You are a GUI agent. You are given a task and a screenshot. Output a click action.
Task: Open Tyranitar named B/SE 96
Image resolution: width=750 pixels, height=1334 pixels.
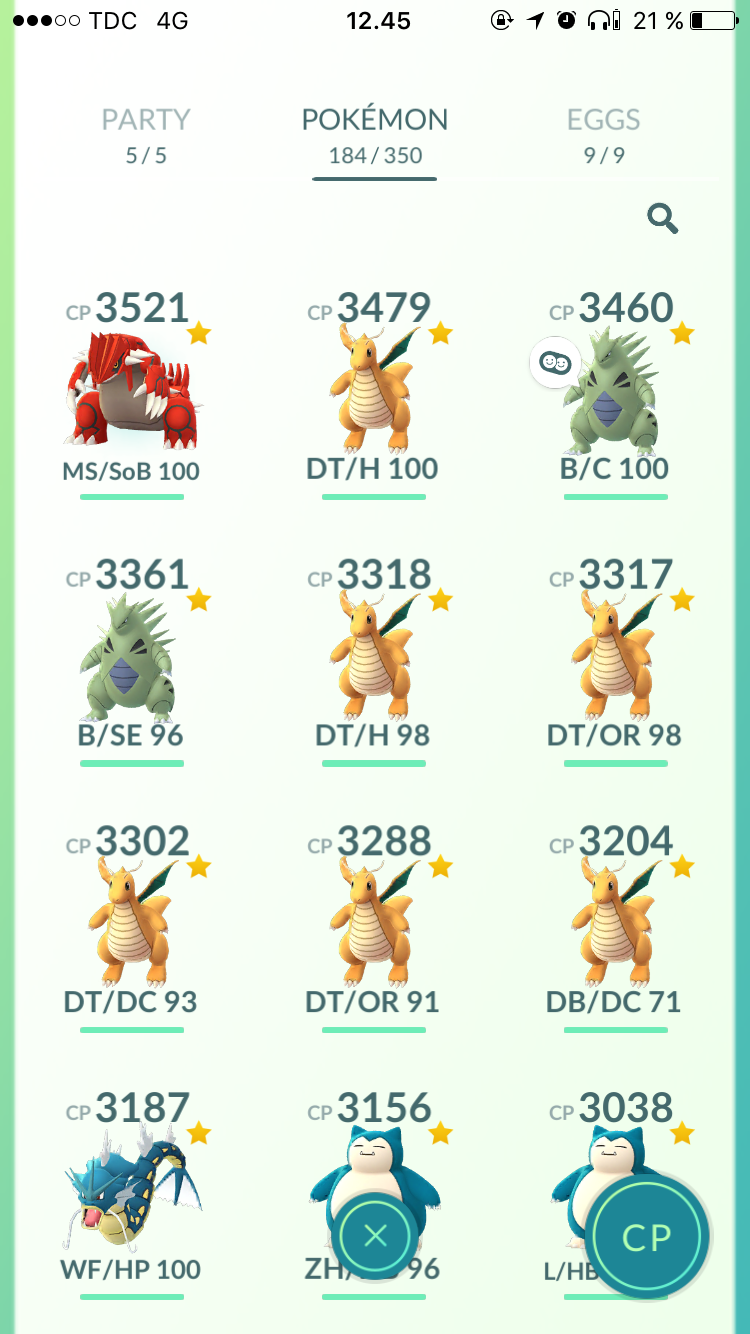pyautogui.click(x=132, y=660)
